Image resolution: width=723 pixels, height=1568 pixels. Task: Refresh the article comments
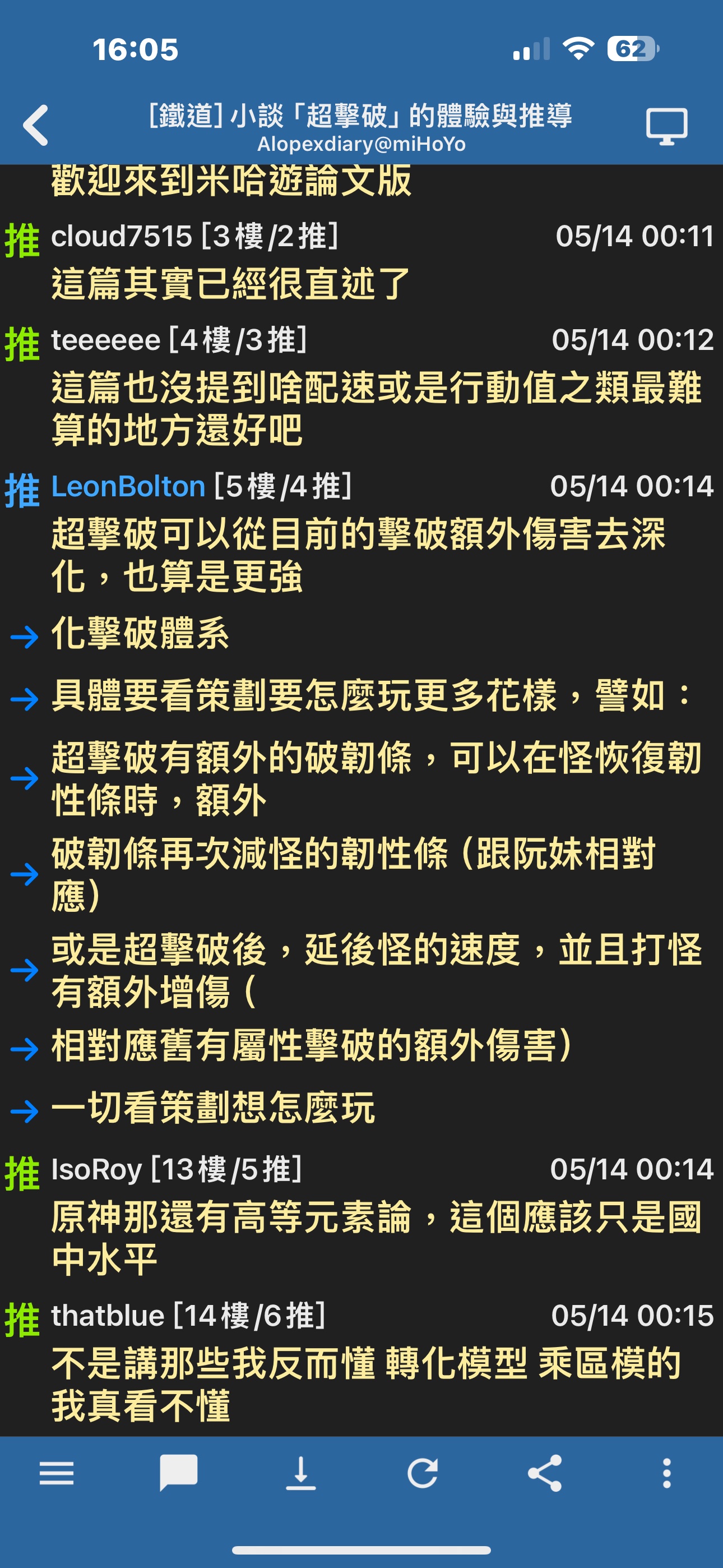tap(423, 1473)
